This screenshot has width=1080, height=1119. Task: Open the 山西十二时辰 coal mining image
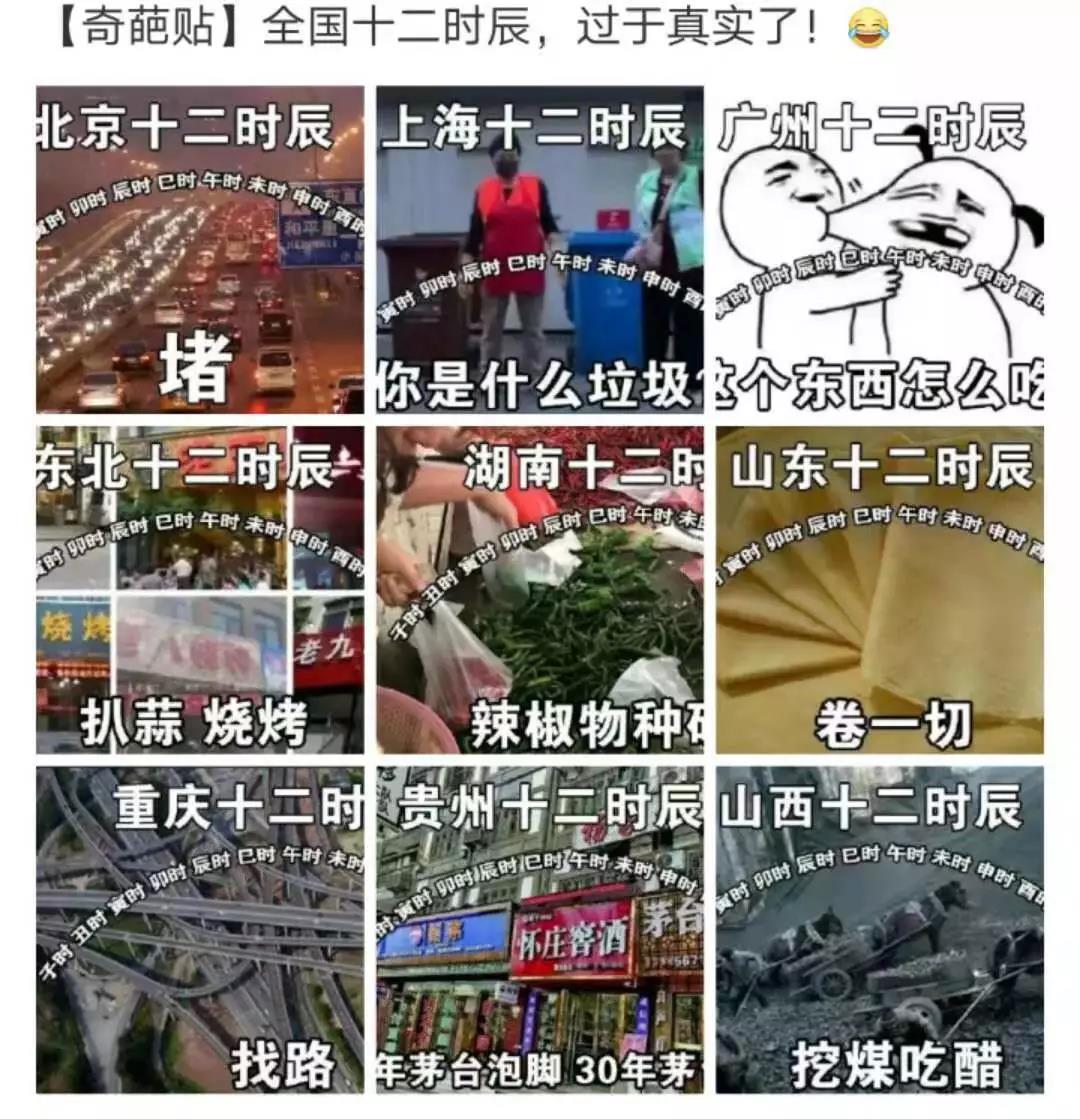click(880, 930)
